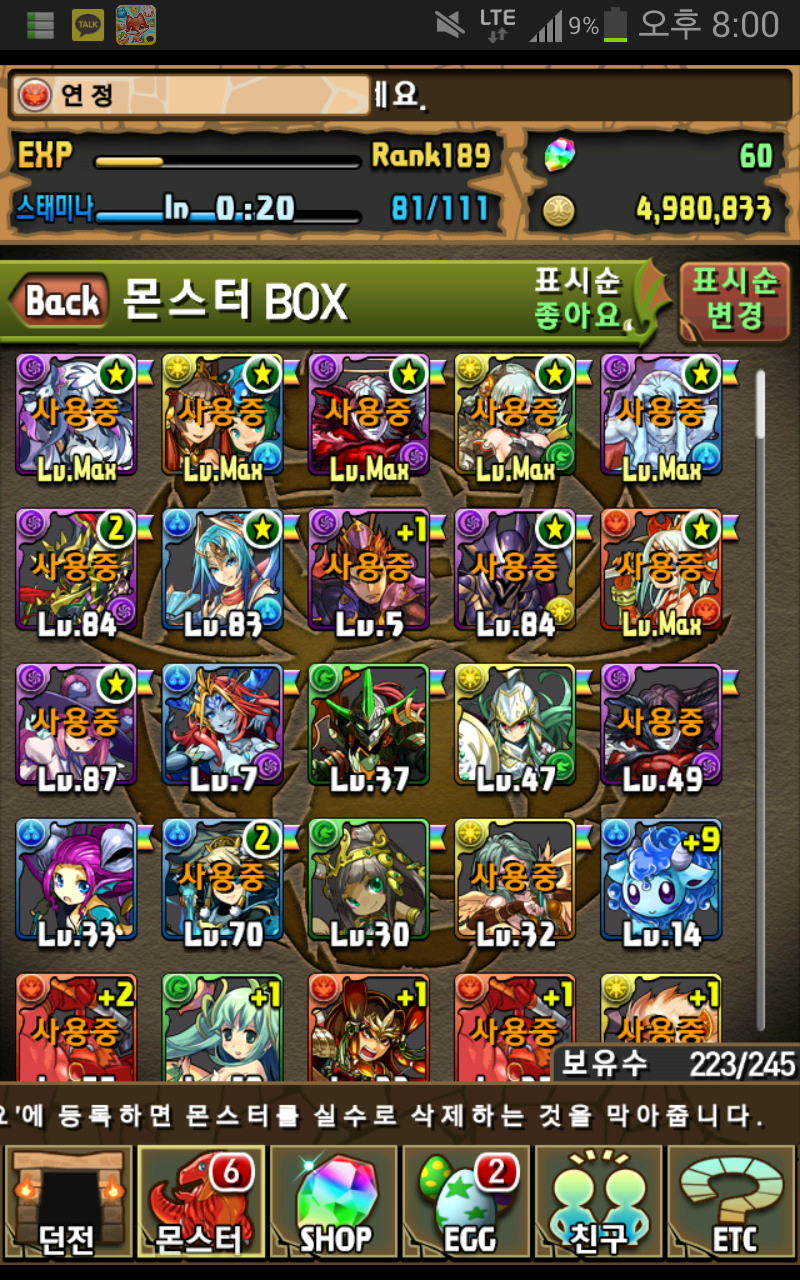Select the Lv.83 blue-haired monster

[222, 571]
